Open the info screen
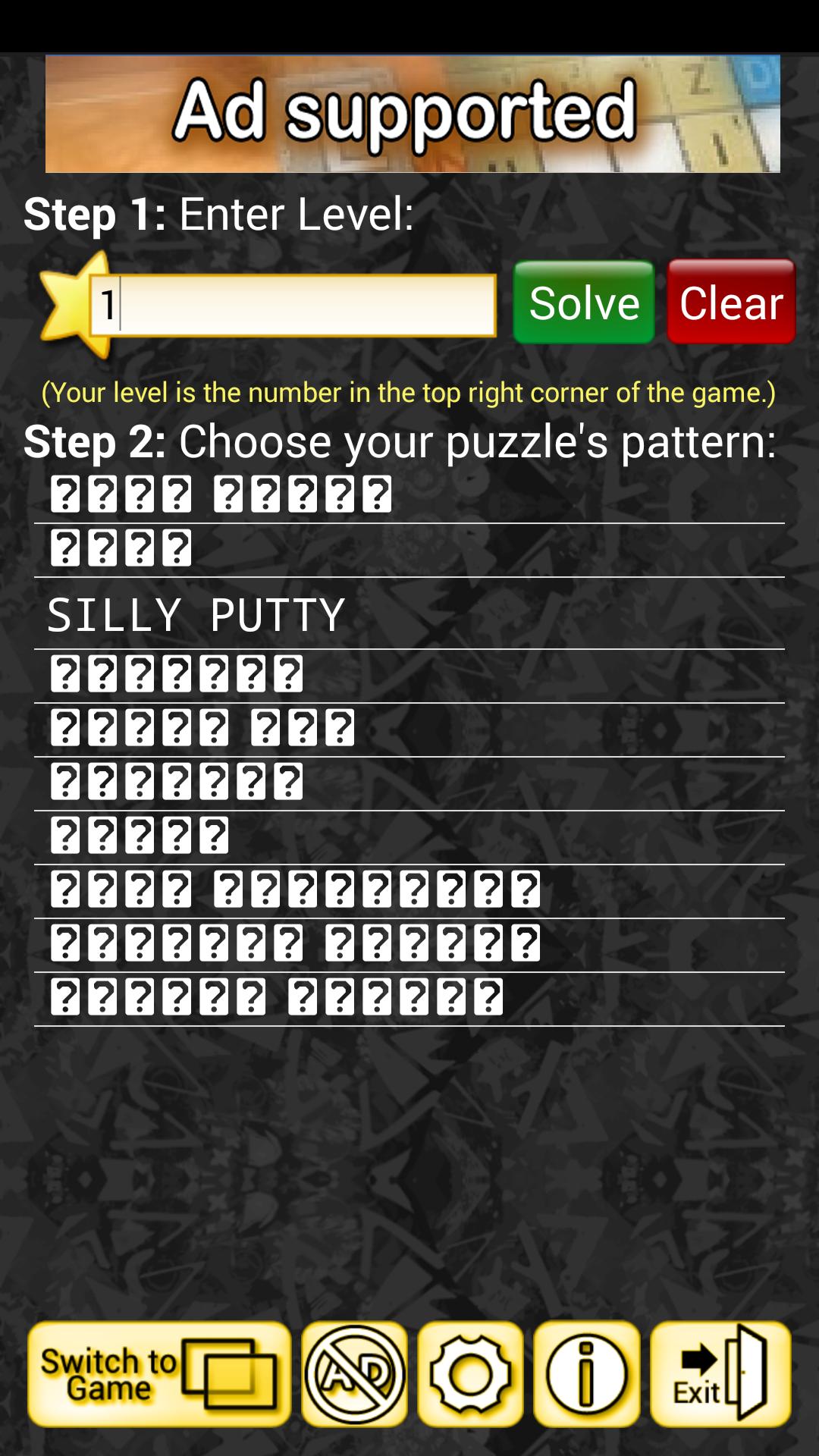Screen dimensions: 819x1456 tap(586, 1374)
